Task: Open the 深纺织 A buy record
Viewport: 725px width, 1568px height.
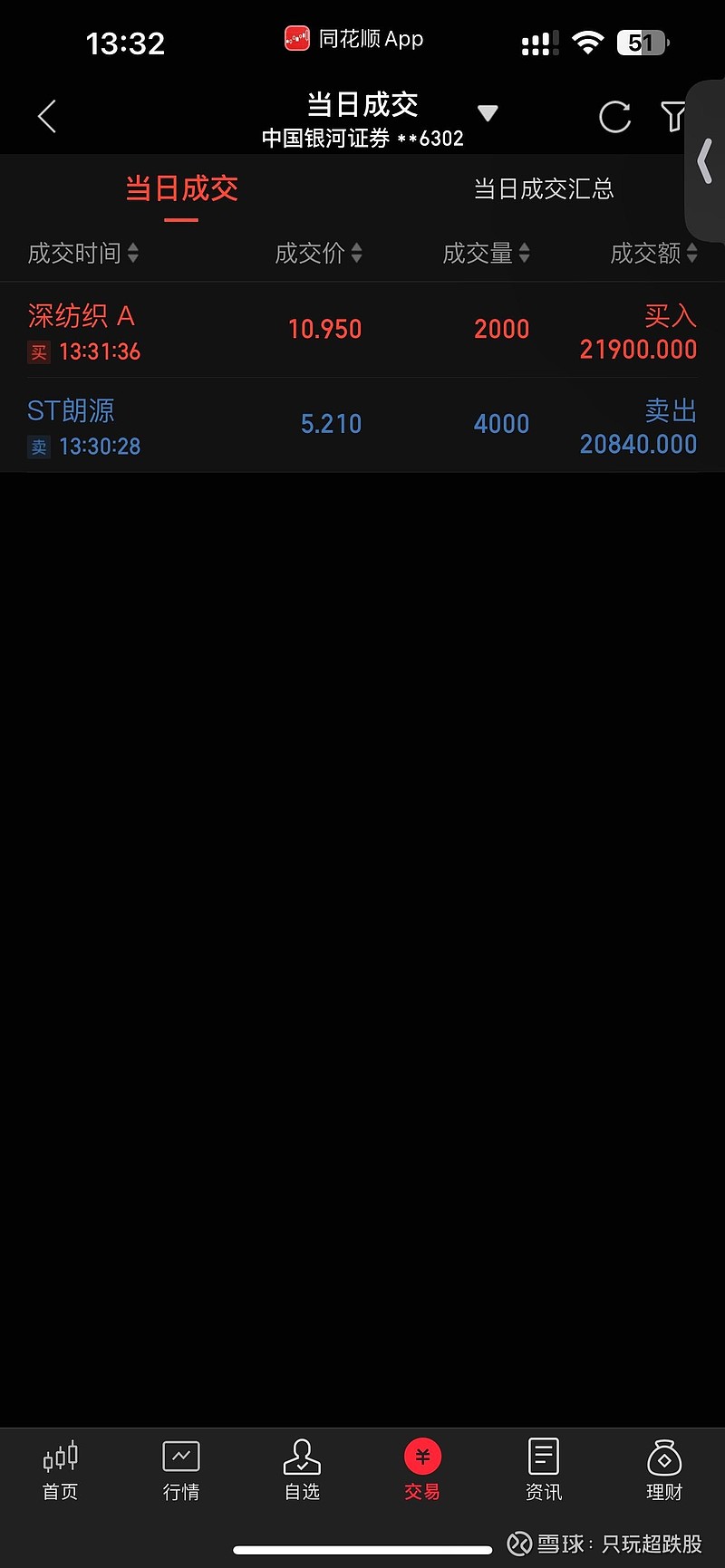Action: click(362, 330)
